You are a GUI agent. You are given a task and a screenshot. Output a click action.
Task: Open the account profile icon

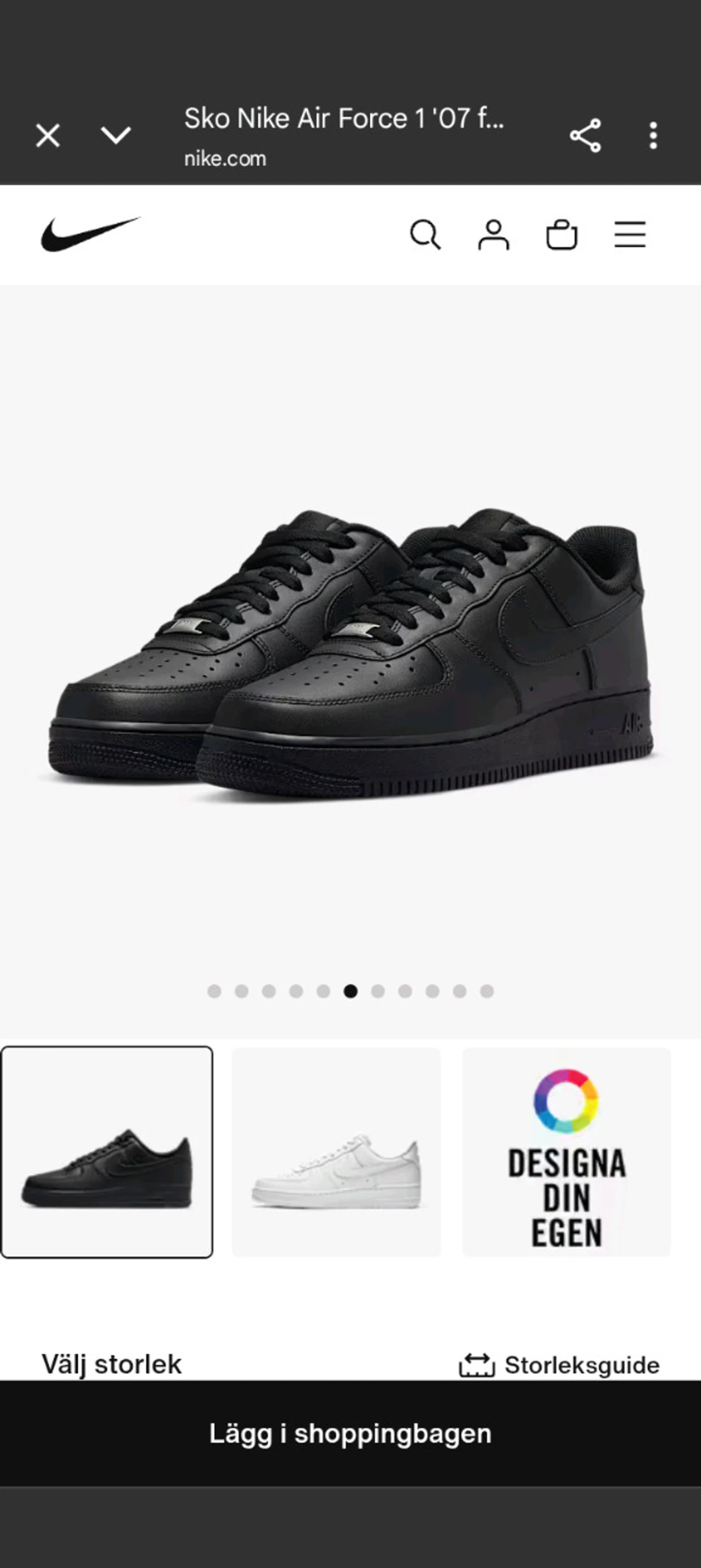click(494, 235)
